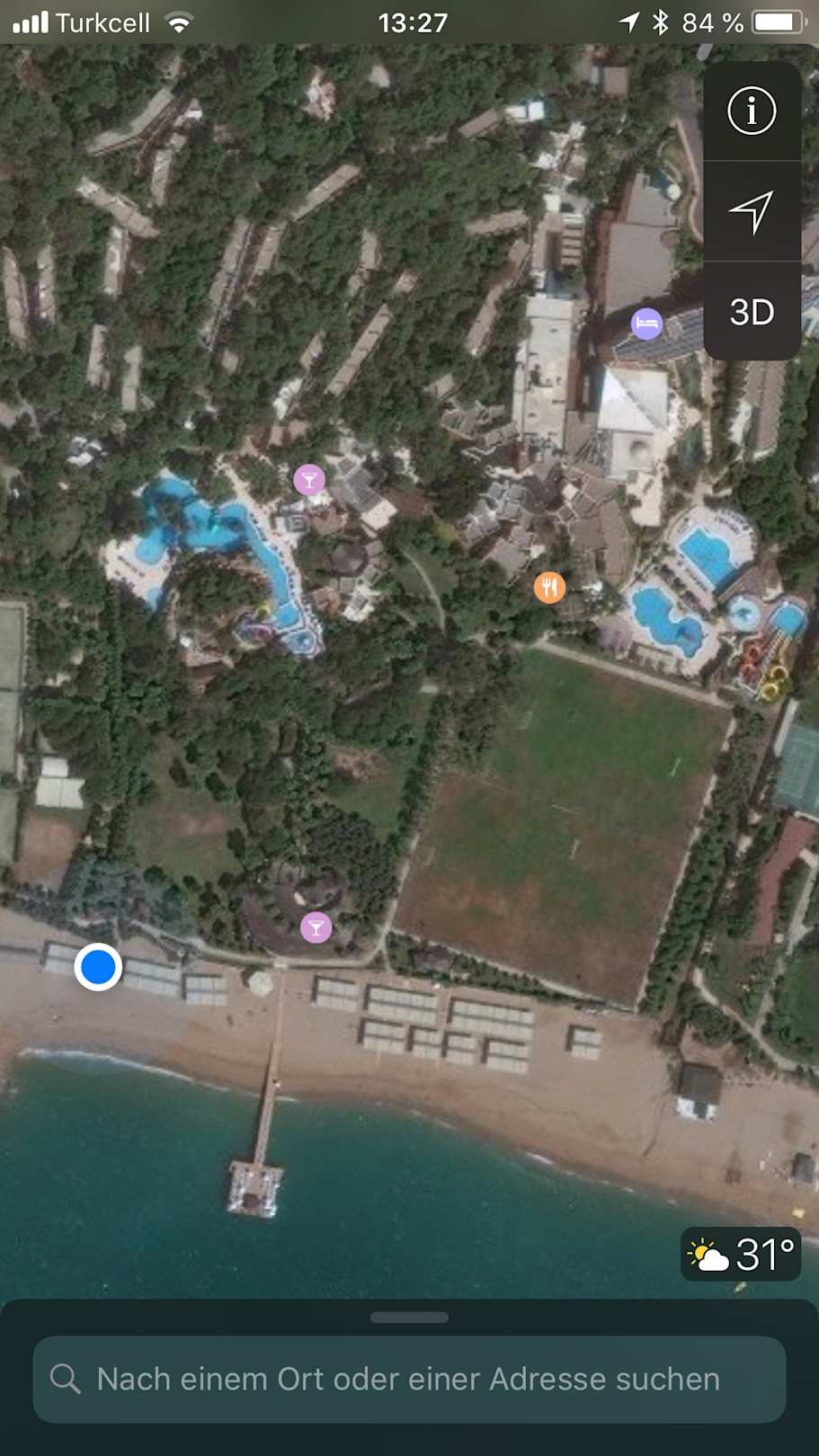This screenshot has height=1456, width=819.
Task: Open the map info settings button
Action: pyautogui.click(x=752, y=111)
